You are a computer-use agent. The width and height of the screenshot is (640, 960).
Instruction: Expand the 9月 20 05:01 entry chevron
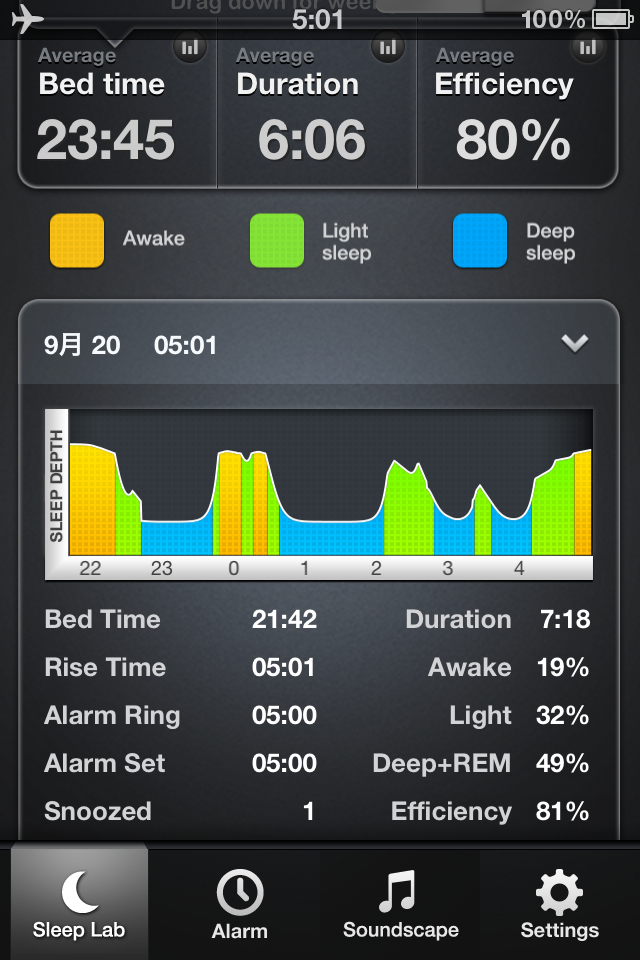[x=574, y=343]
